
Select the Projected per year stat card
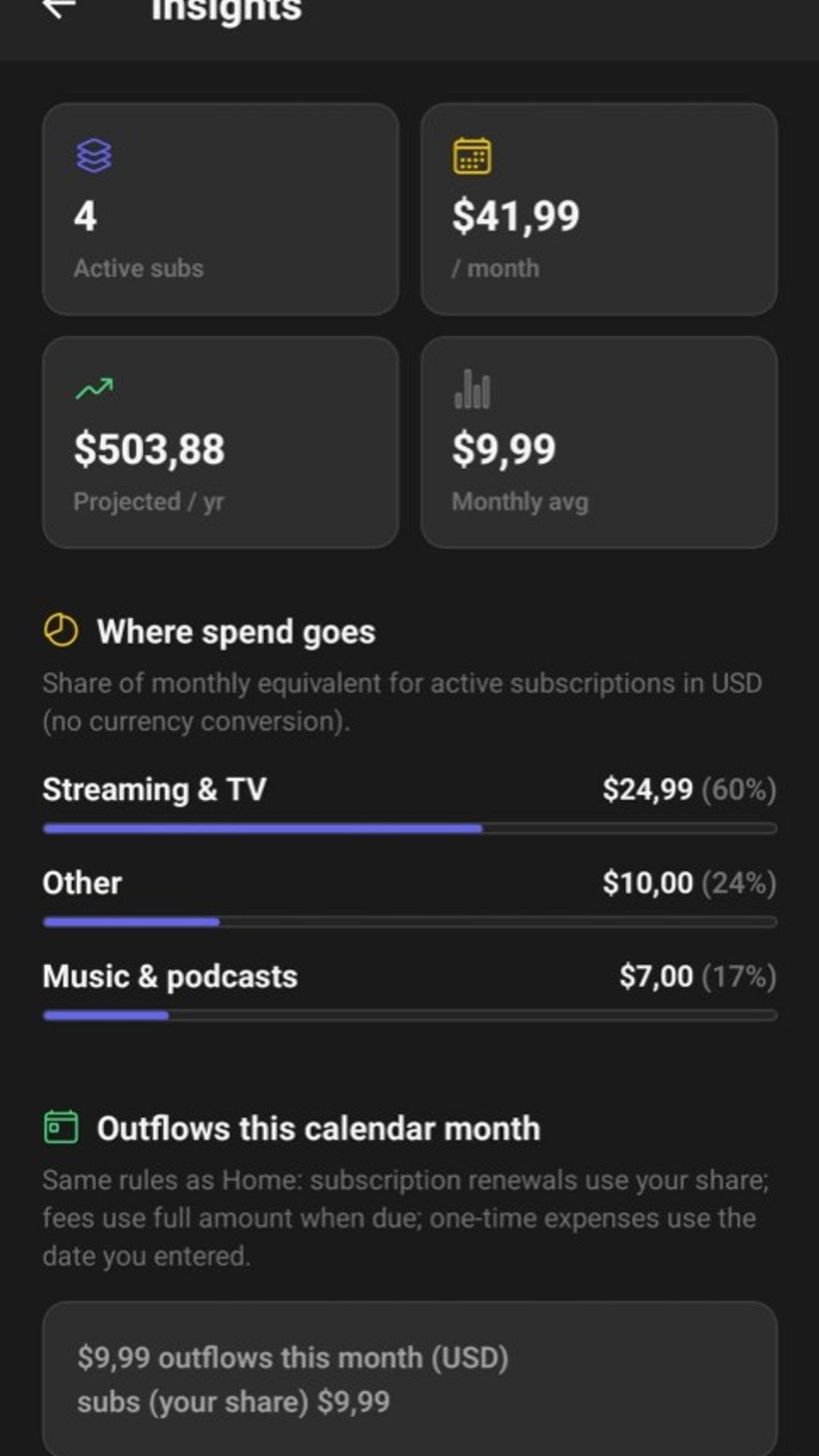tap(221, 442)
